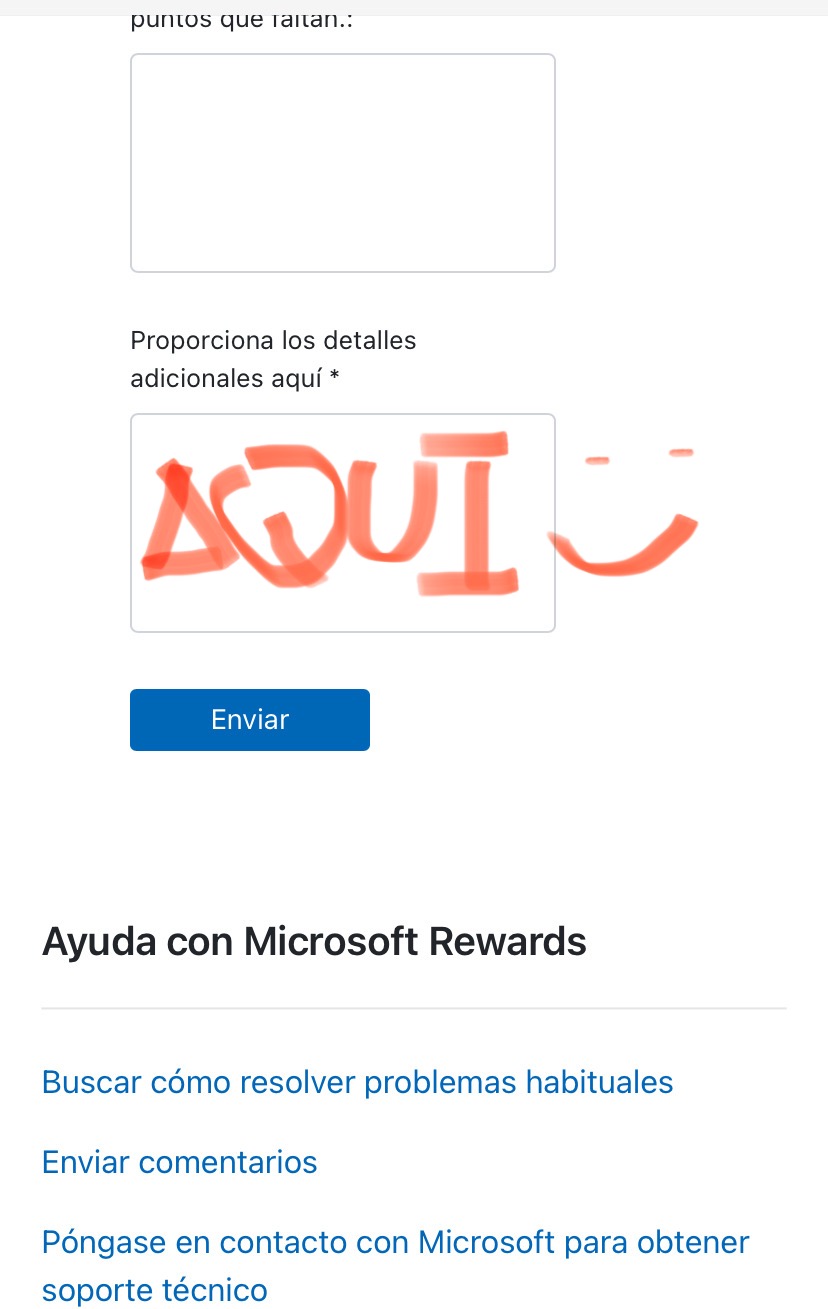The width and height of the screenshot is (828, 1309).
Task: Tap the missing points text box
Action: [x=342, y=163]
